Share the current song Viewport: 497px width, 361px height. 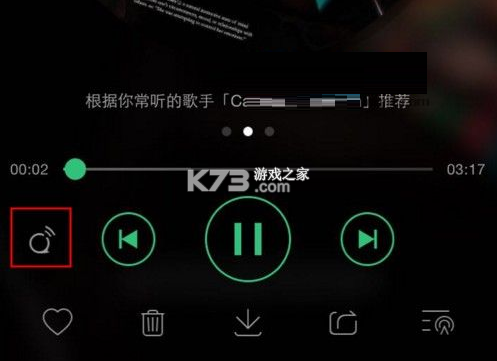pyautogui.click(x=343, y=322)
